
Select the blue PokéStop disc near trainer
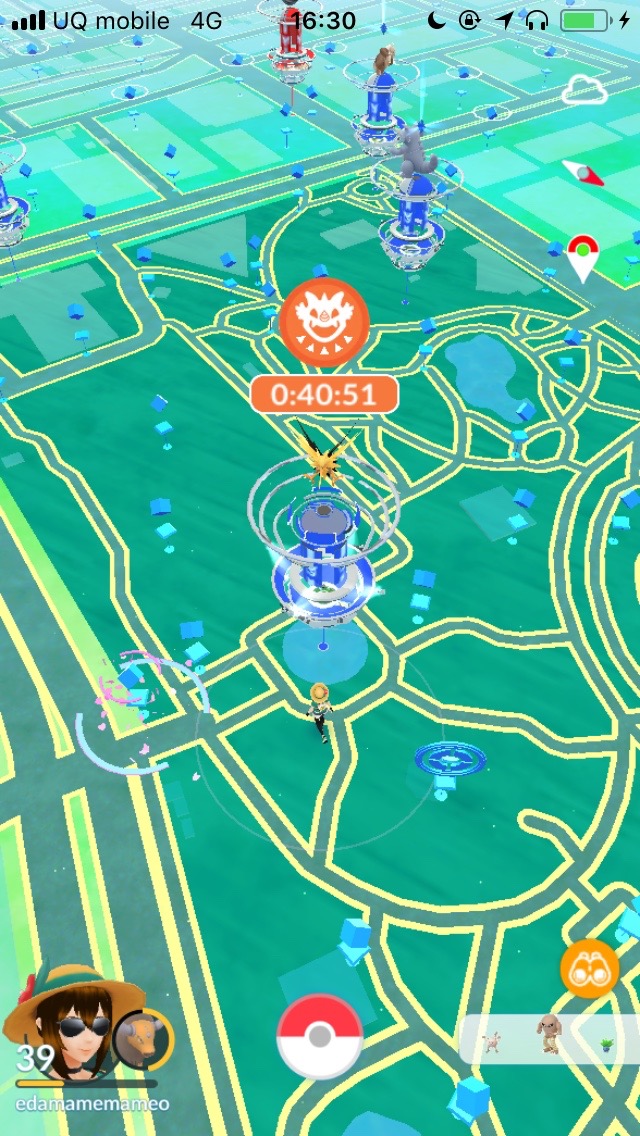[x=450, y=759]
